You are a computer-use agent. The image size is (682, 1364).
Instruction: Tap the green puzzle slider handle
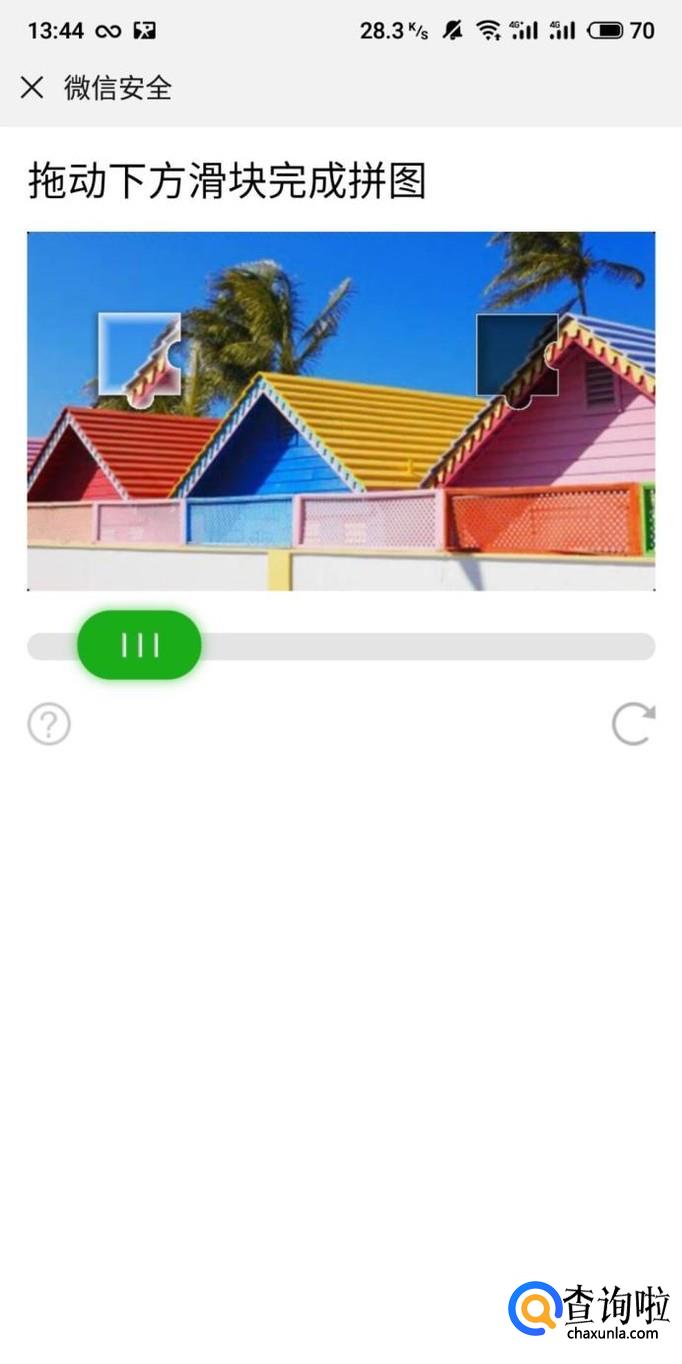[x=139, y=645]
